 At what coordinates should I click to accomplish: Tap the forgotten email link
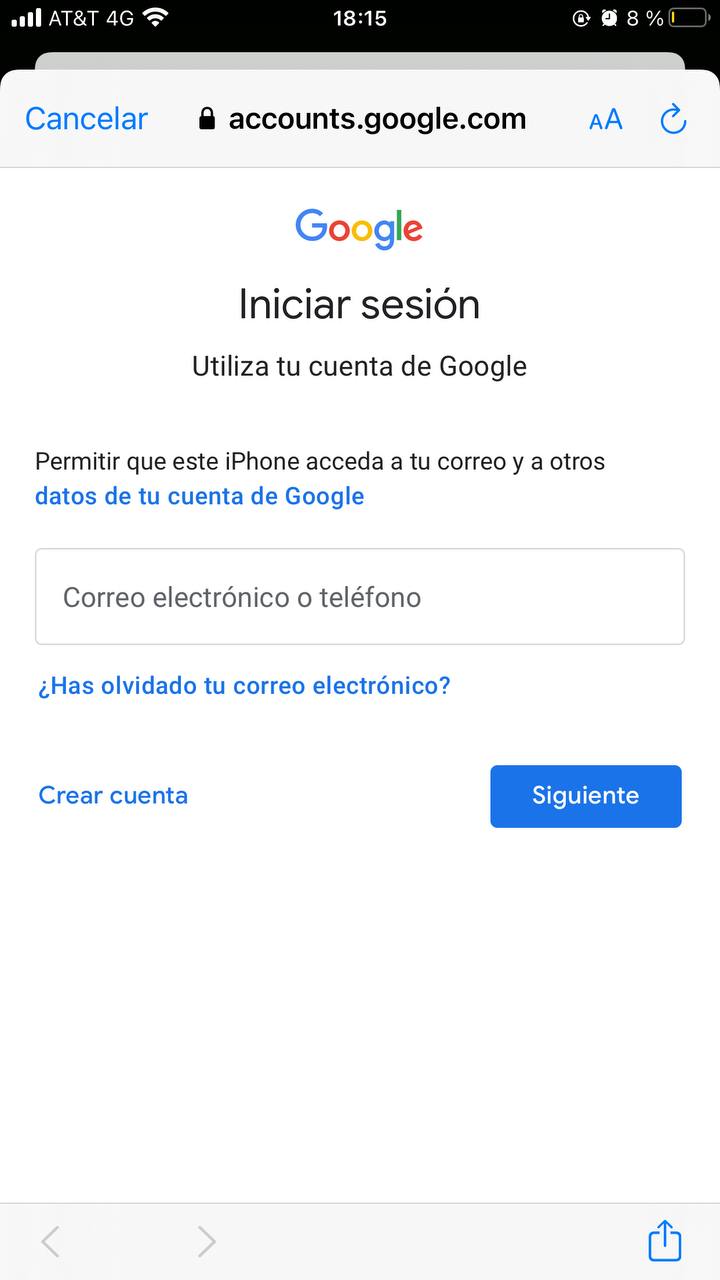tap(243, 685)
